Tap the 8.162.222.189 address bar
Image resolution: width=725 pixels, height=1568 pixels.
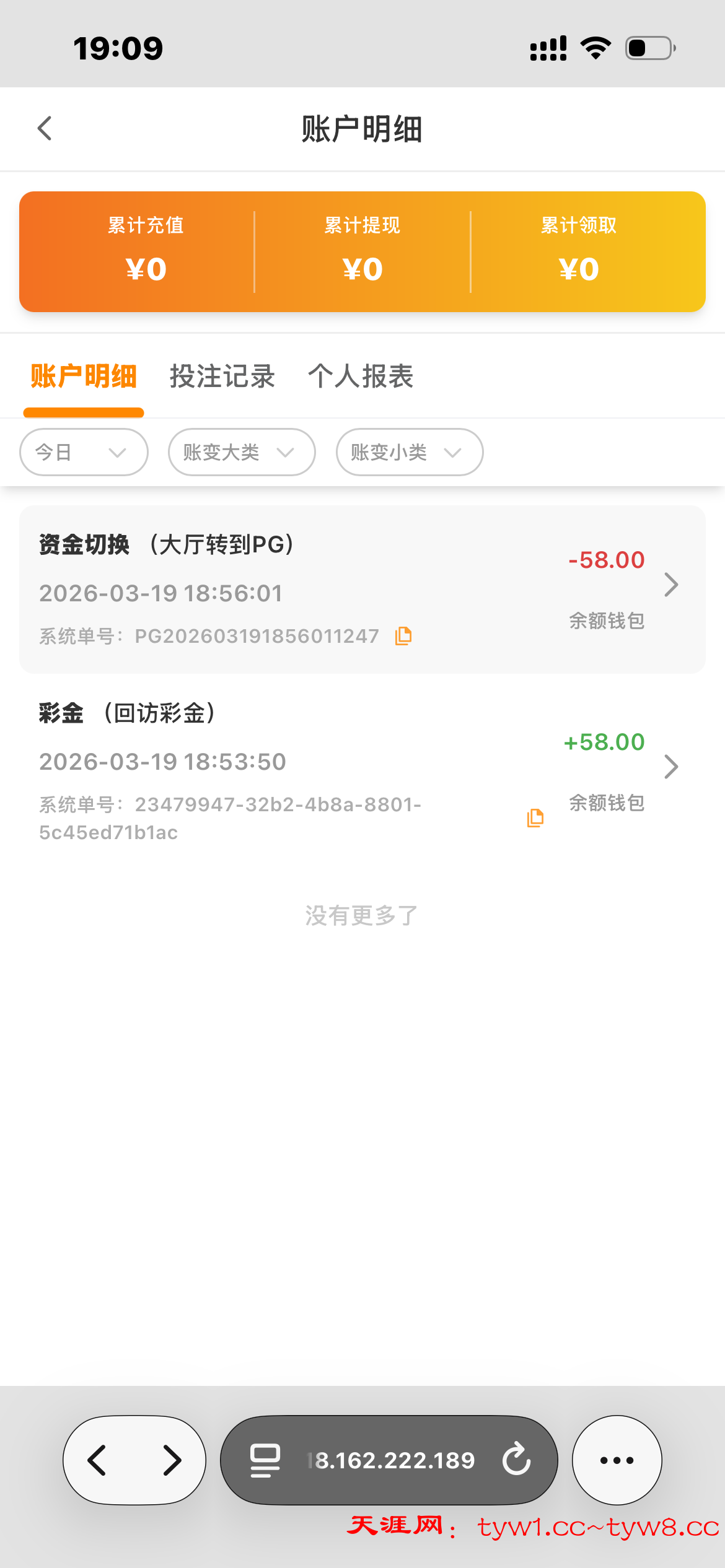pos(390,1460)
